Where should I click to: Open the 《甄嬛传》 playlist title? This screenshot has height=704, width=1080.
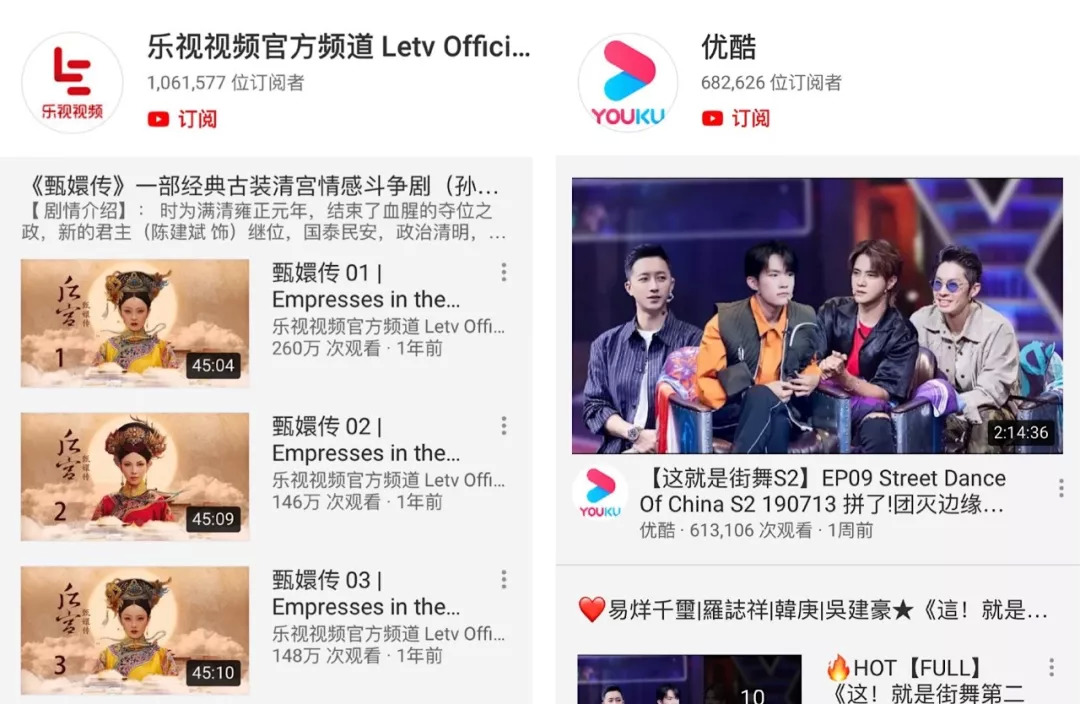coord(260,186)
